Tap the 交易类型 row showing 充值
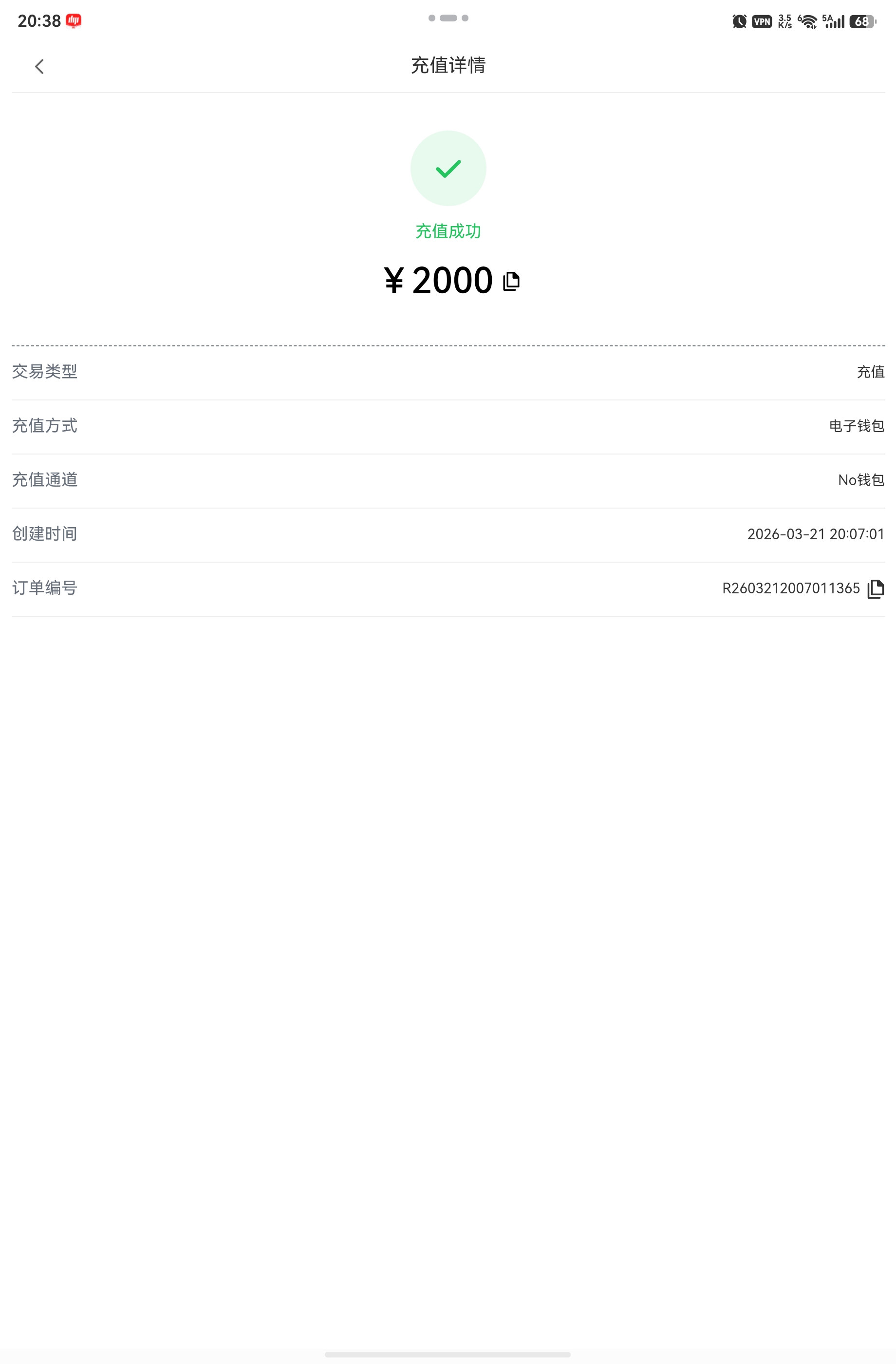The image size is (896, 1364). [448, 371]
